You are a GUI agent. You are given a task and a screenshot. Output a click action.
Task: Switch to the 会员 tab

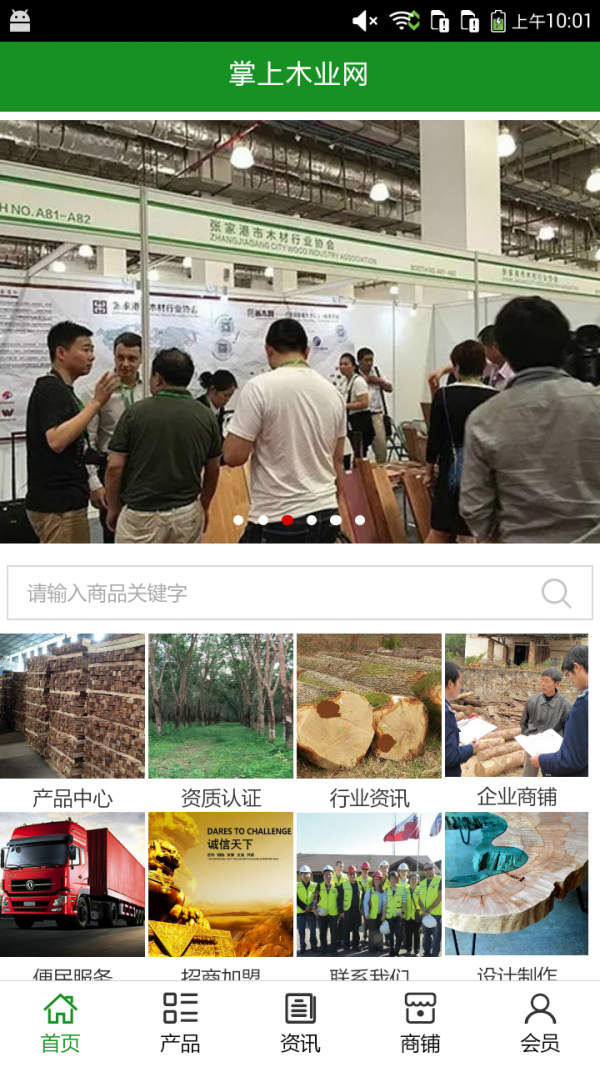coord(540,1023)
